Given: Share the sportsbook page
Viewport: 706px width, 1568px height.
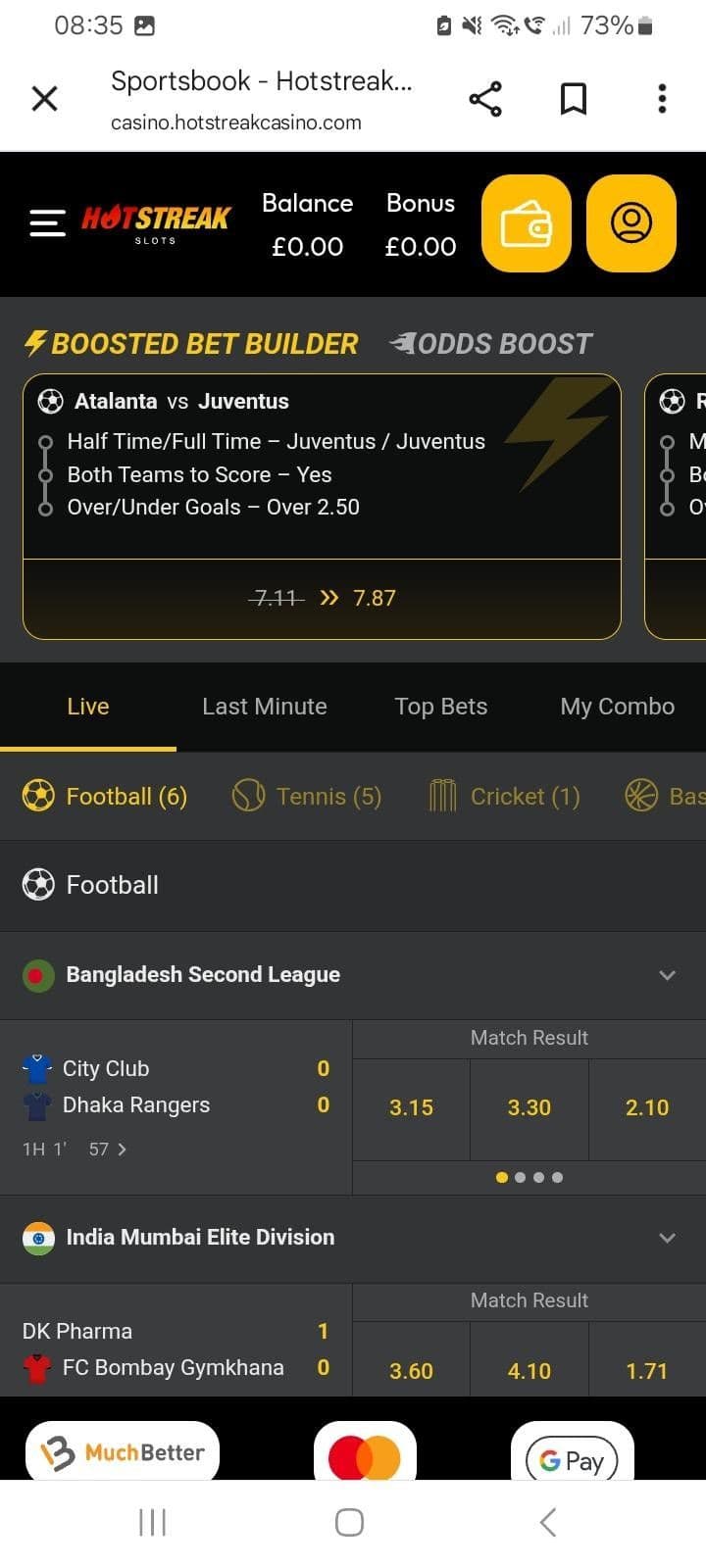Looking at the screenshot, I should pyautogui.click(x=485, y=98).
